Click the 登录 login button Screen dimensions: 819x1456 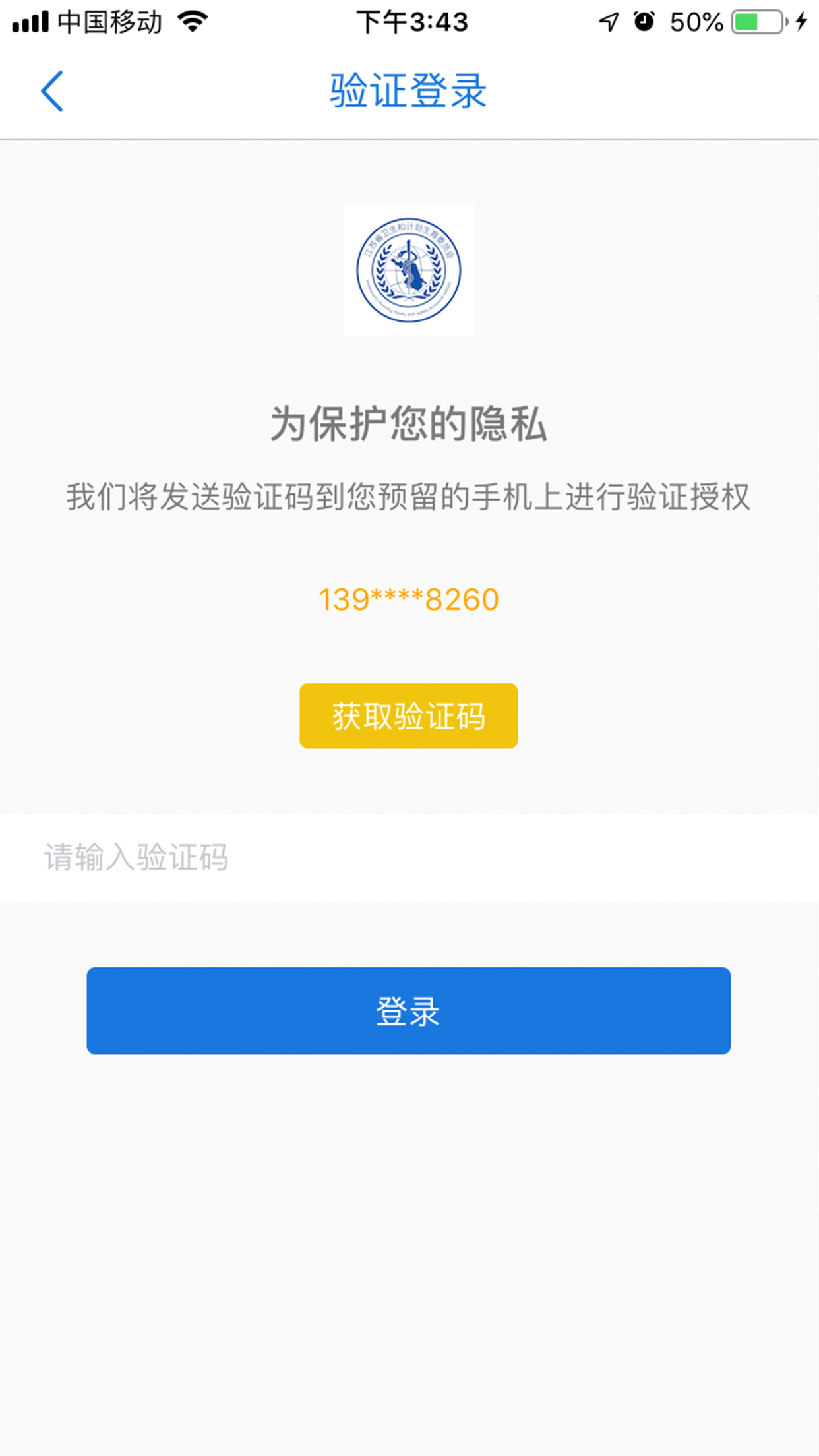(x=409, y=1010)
